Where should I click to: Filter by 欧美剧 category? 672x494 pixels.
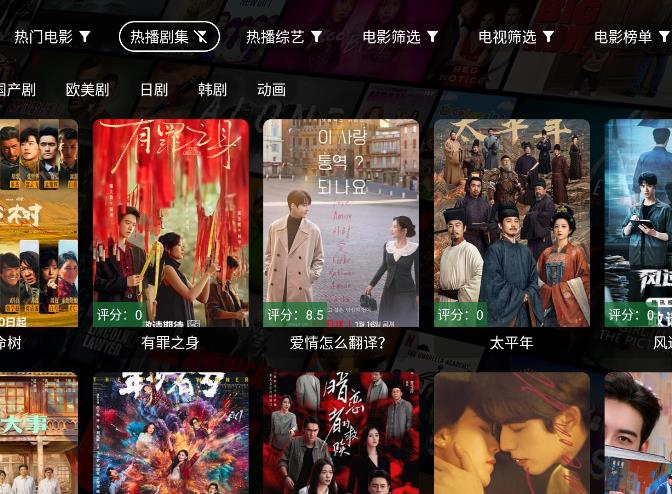[x=87, y=90]
